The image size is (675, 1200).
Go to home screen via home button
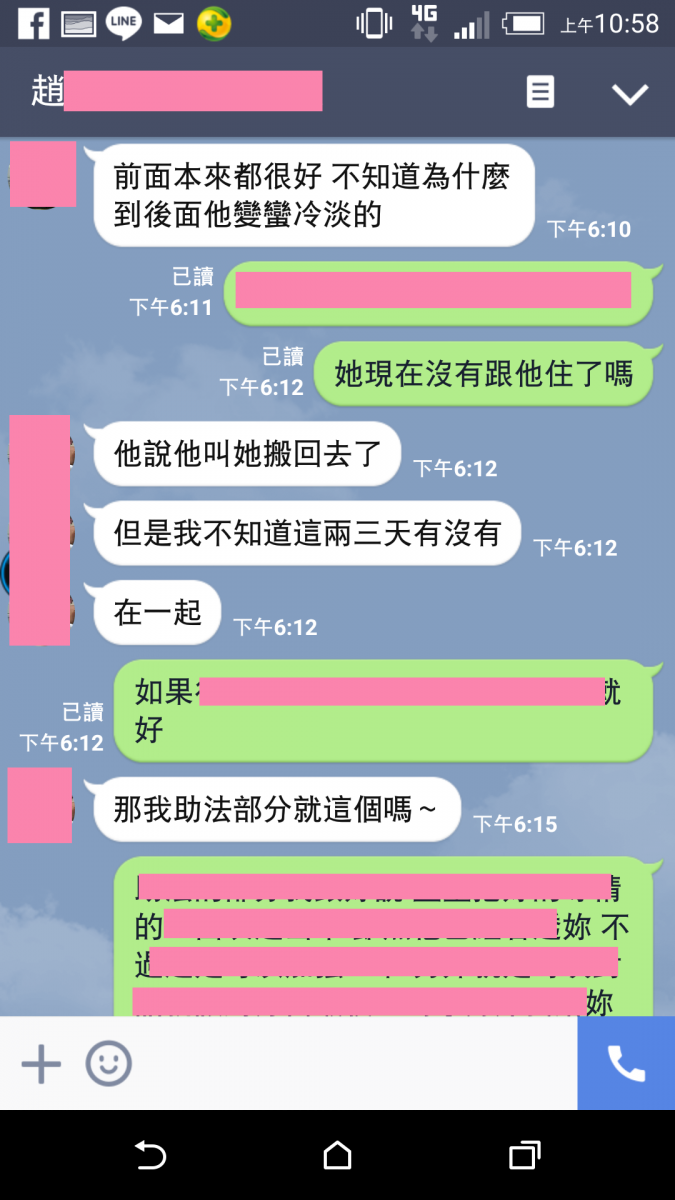337,1156
